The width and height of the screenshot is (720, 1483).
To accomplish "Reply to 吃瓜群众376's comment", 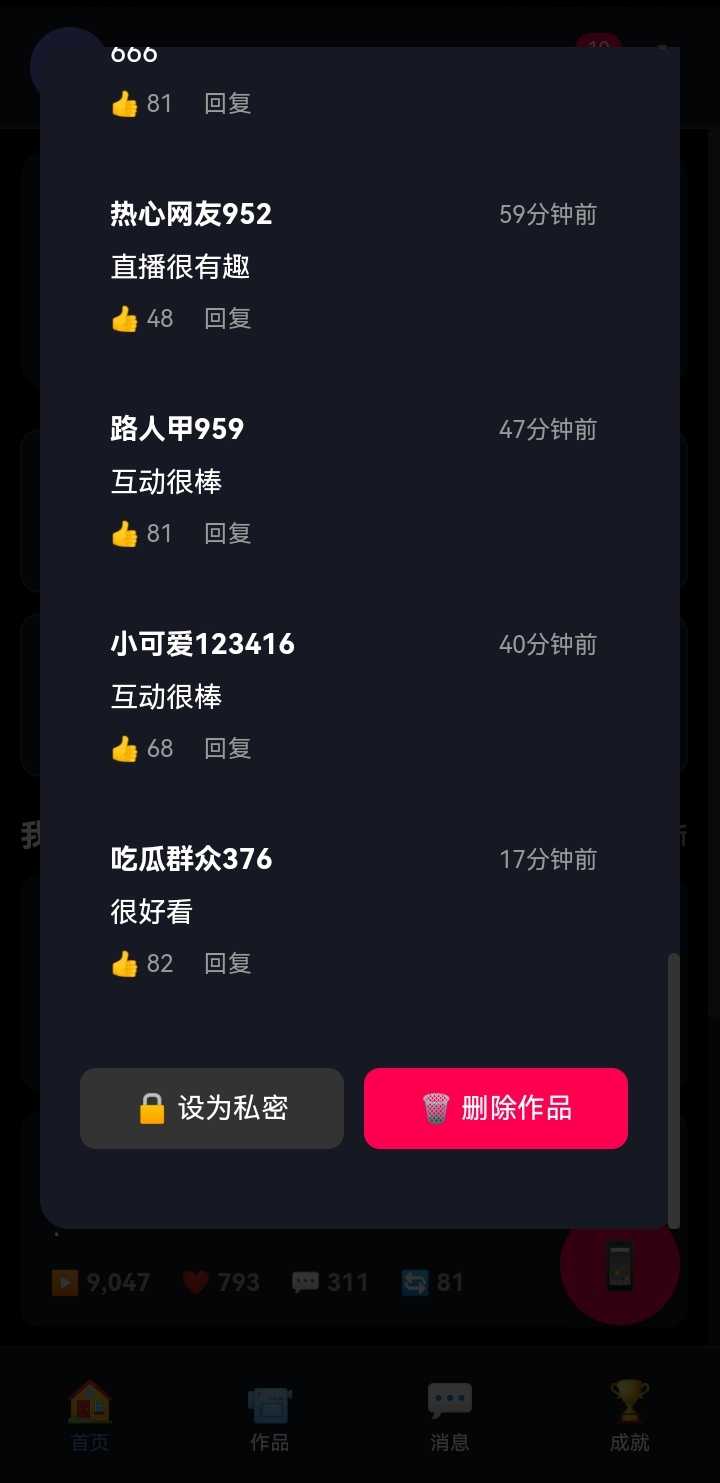I will (x=228, y=964).
